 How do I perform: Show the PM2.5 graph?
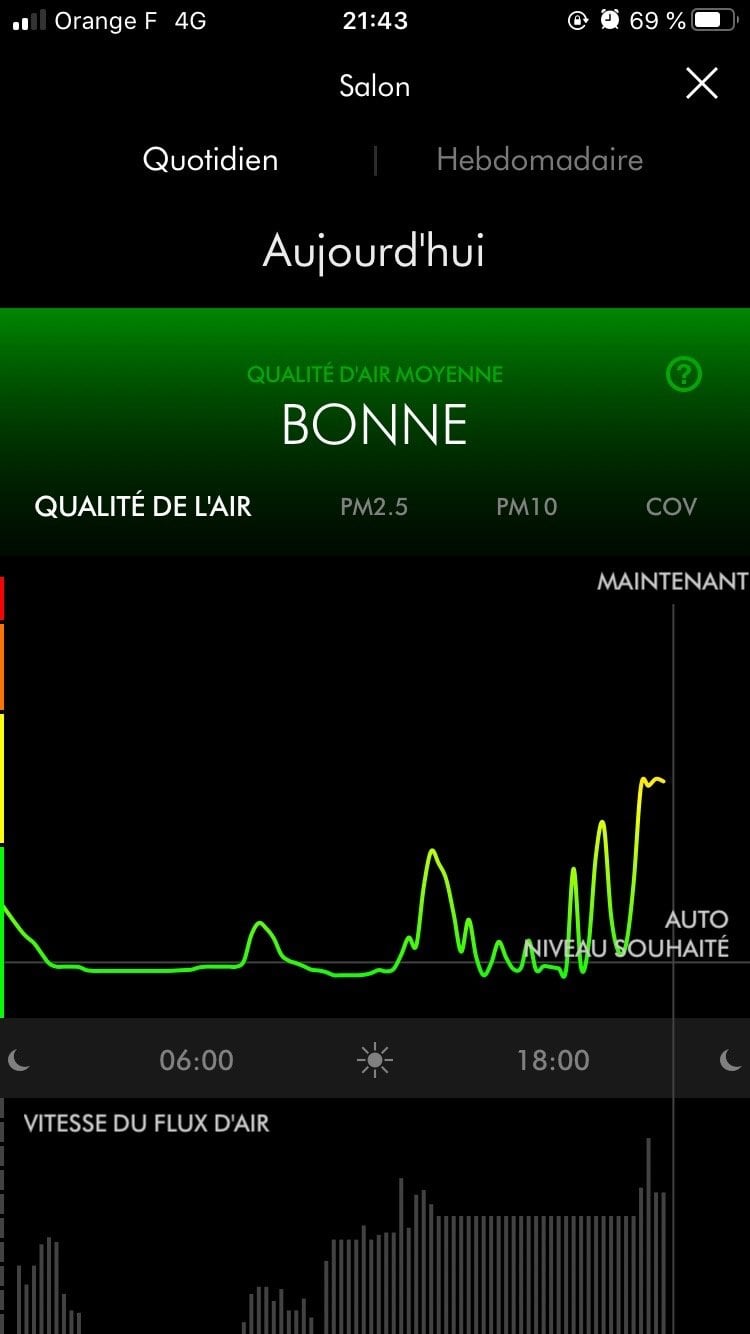[374, 507]
